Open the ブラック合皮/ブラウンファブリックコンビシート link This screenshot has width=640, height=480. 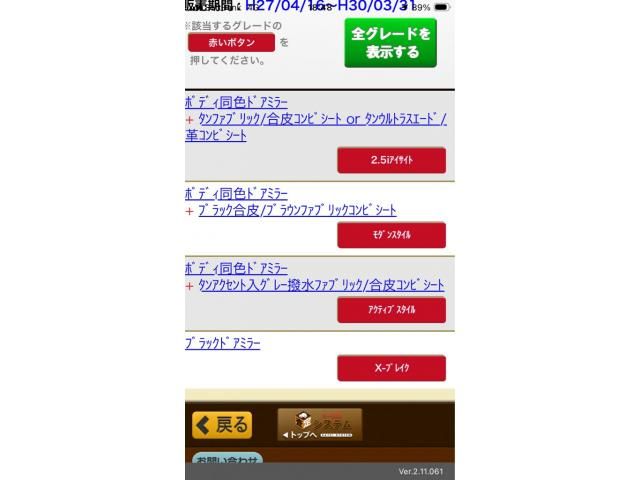click(297, 211)
